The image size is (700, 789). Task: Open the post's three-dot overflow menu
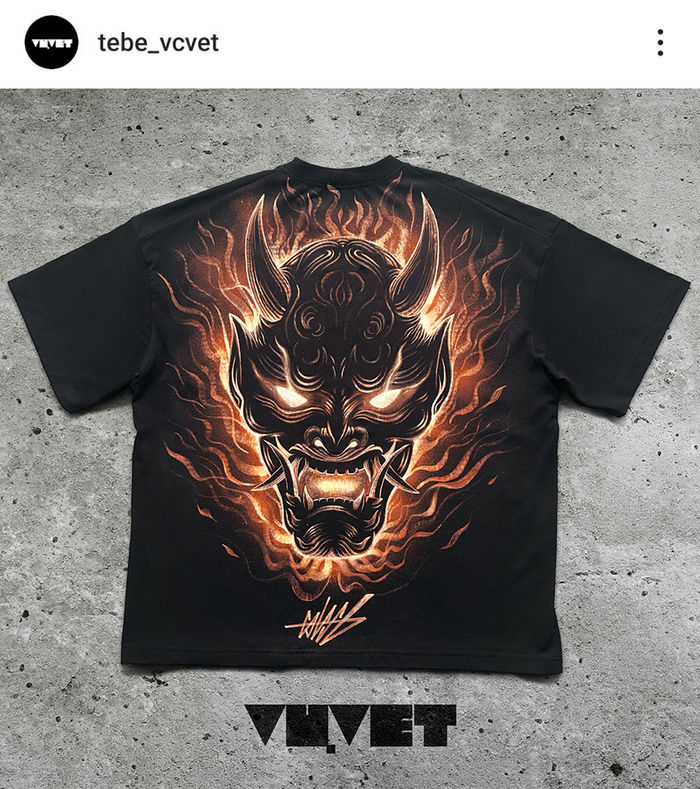pos(660,43)
